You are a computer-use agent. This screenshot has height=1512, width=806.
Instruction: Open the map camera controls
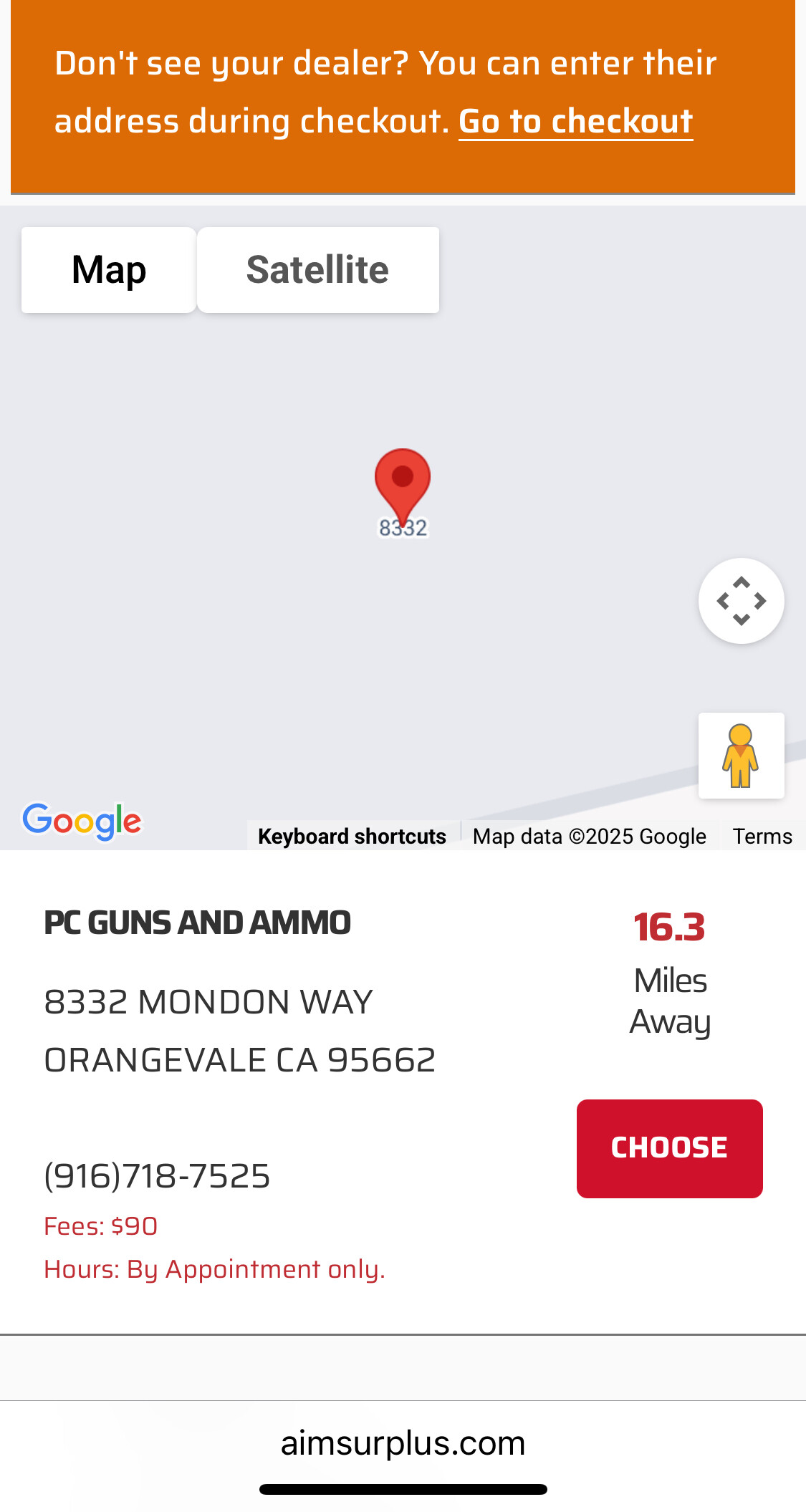(741, 601)
